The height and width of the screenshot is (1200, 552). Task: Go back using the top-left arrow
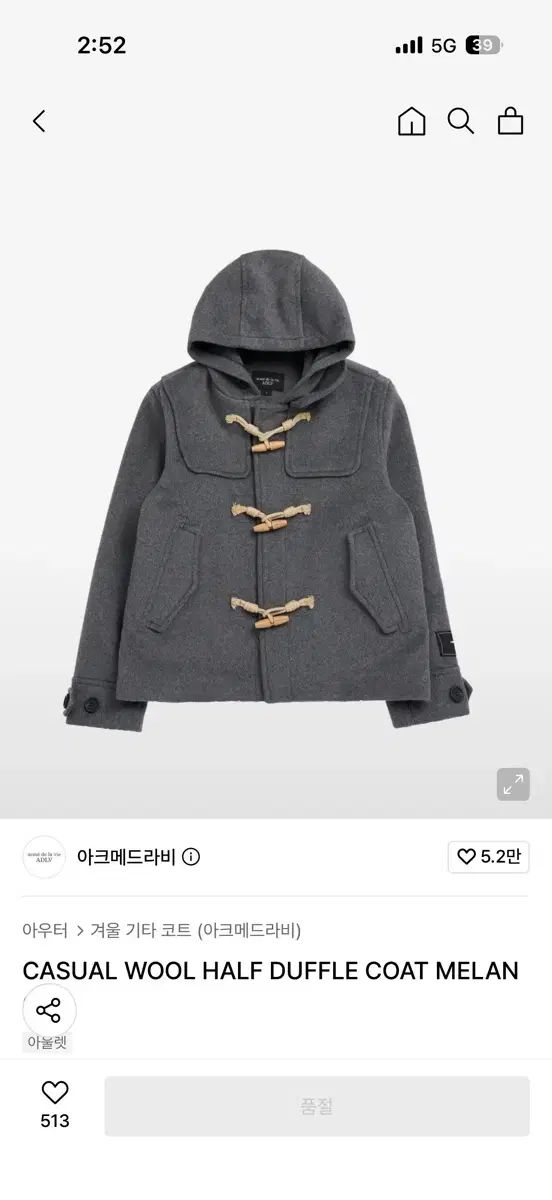click(39, 121)
